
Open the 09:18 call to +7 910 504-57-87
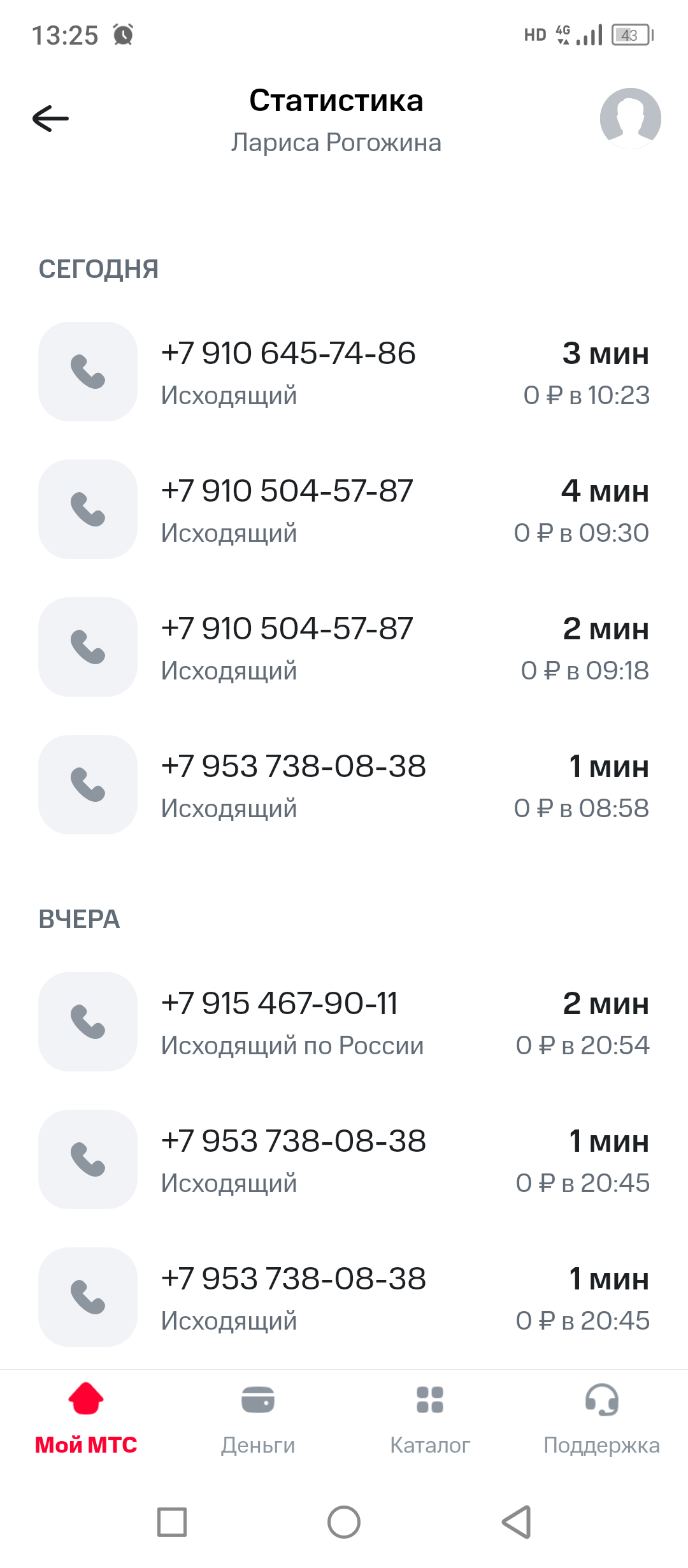tap(344, 648)
